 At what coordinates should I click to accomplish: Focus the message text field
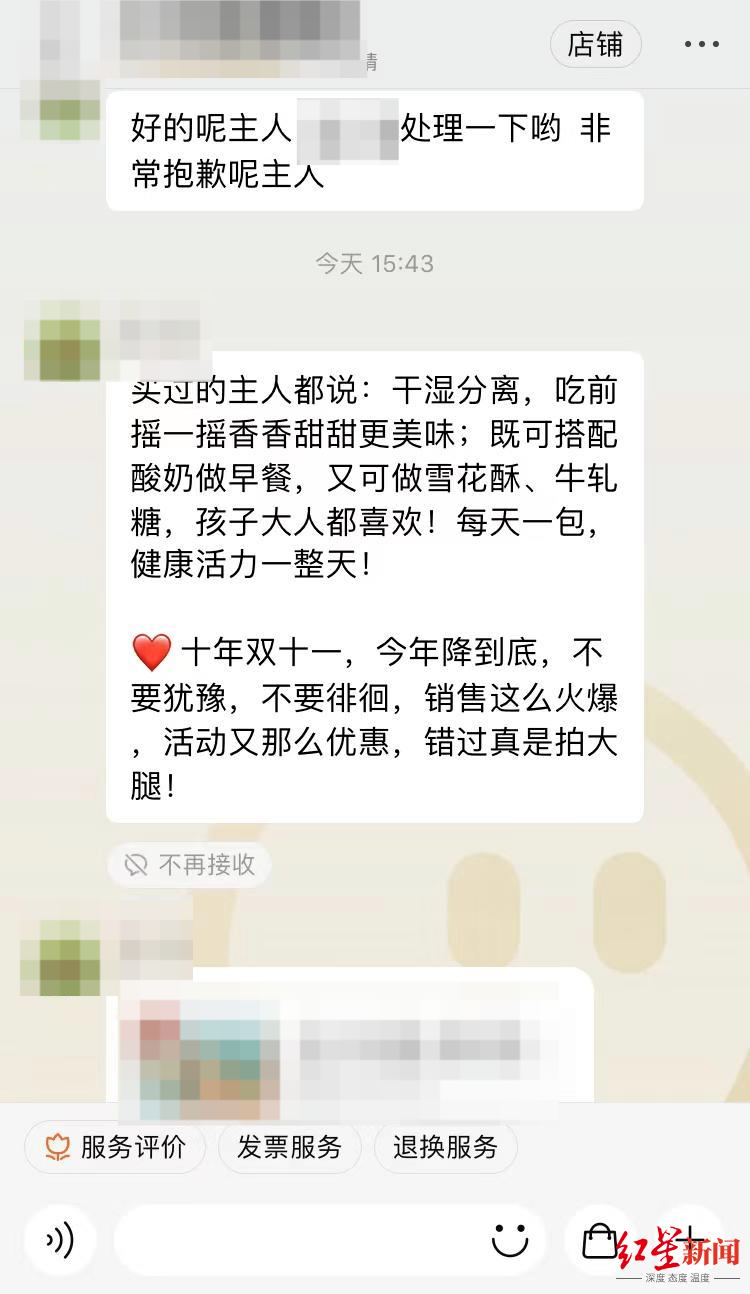coord(300,1240)
